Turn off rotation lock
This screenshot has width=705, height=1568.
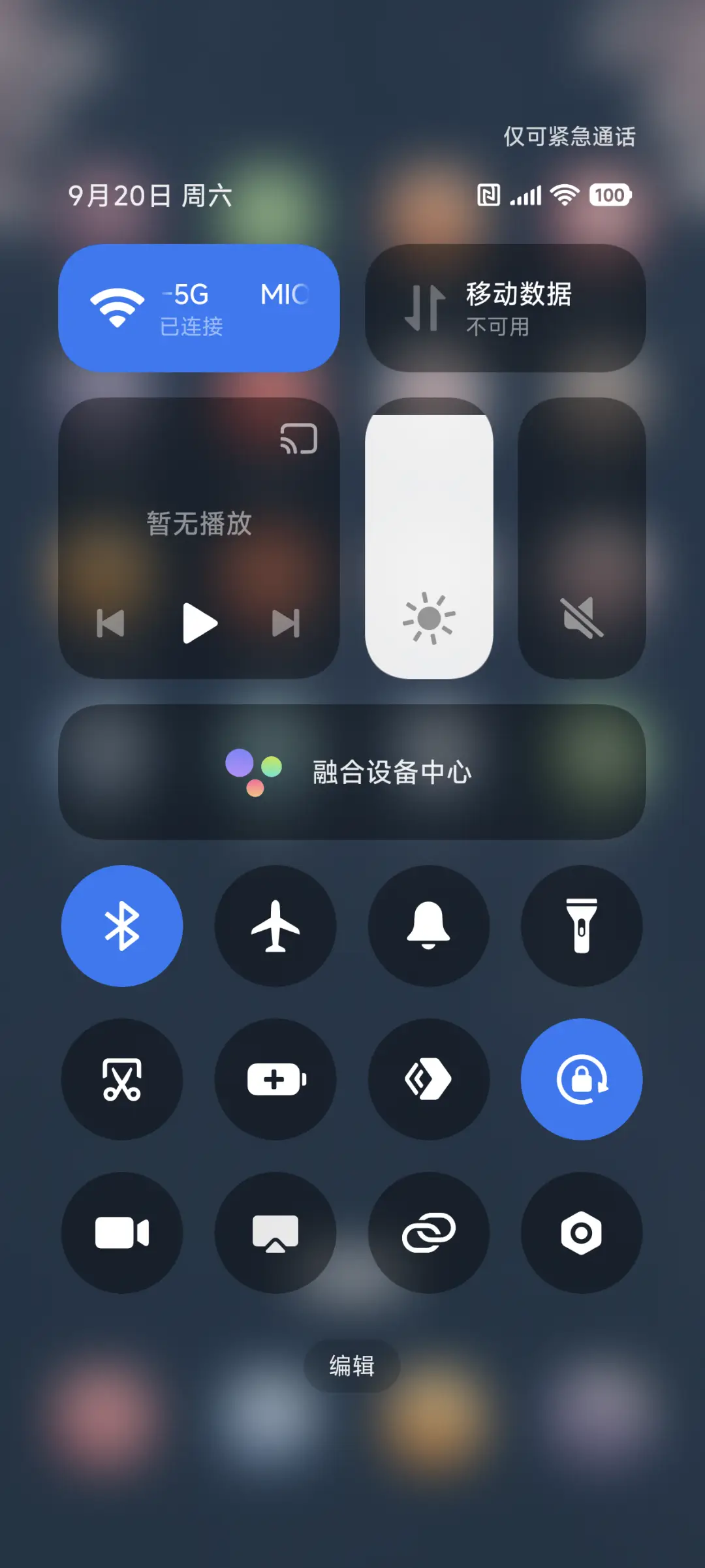[581, 1079]
